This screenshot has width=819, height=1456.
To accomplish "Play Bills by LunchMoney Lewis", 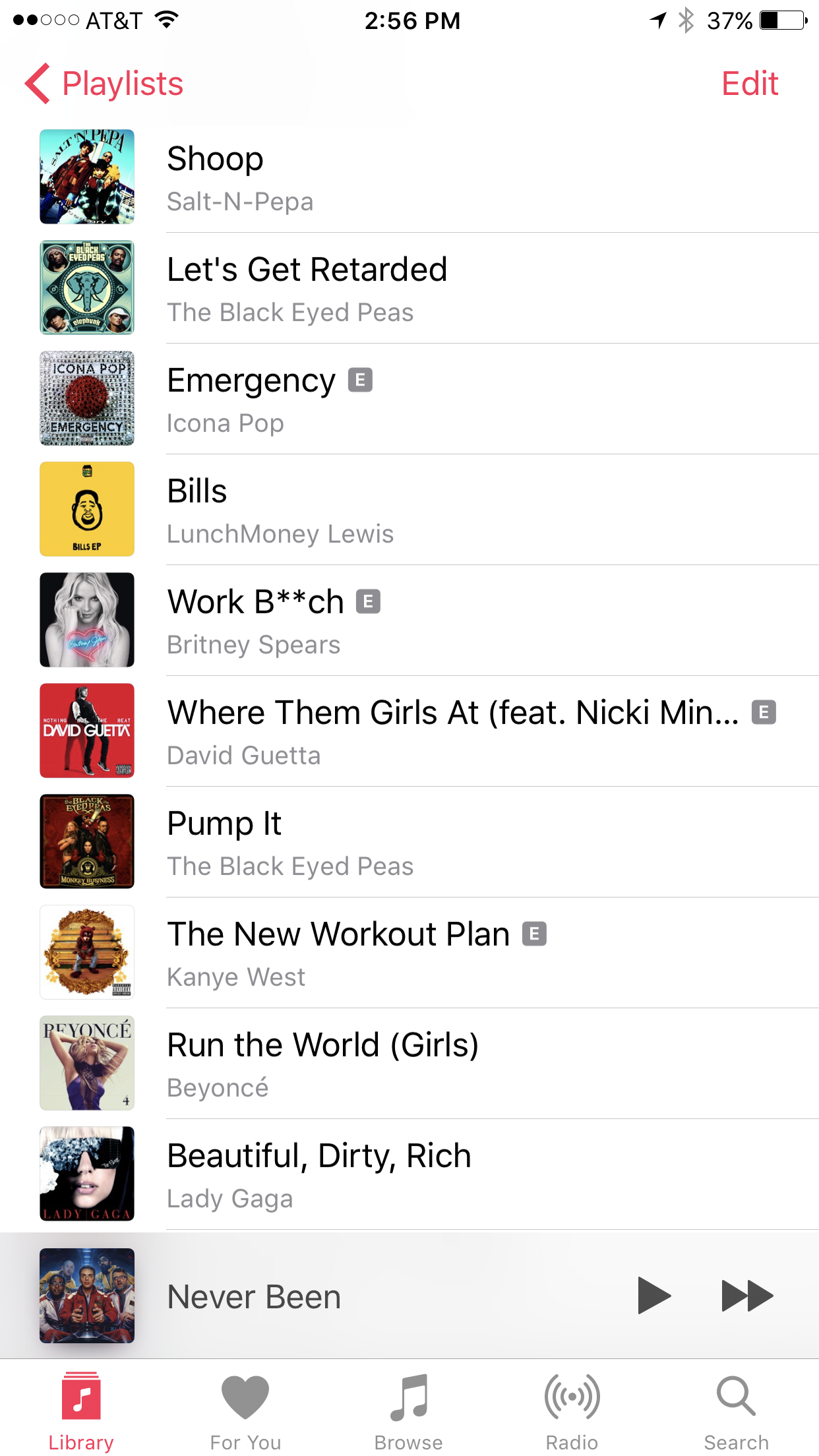I will tap(409, 510).
